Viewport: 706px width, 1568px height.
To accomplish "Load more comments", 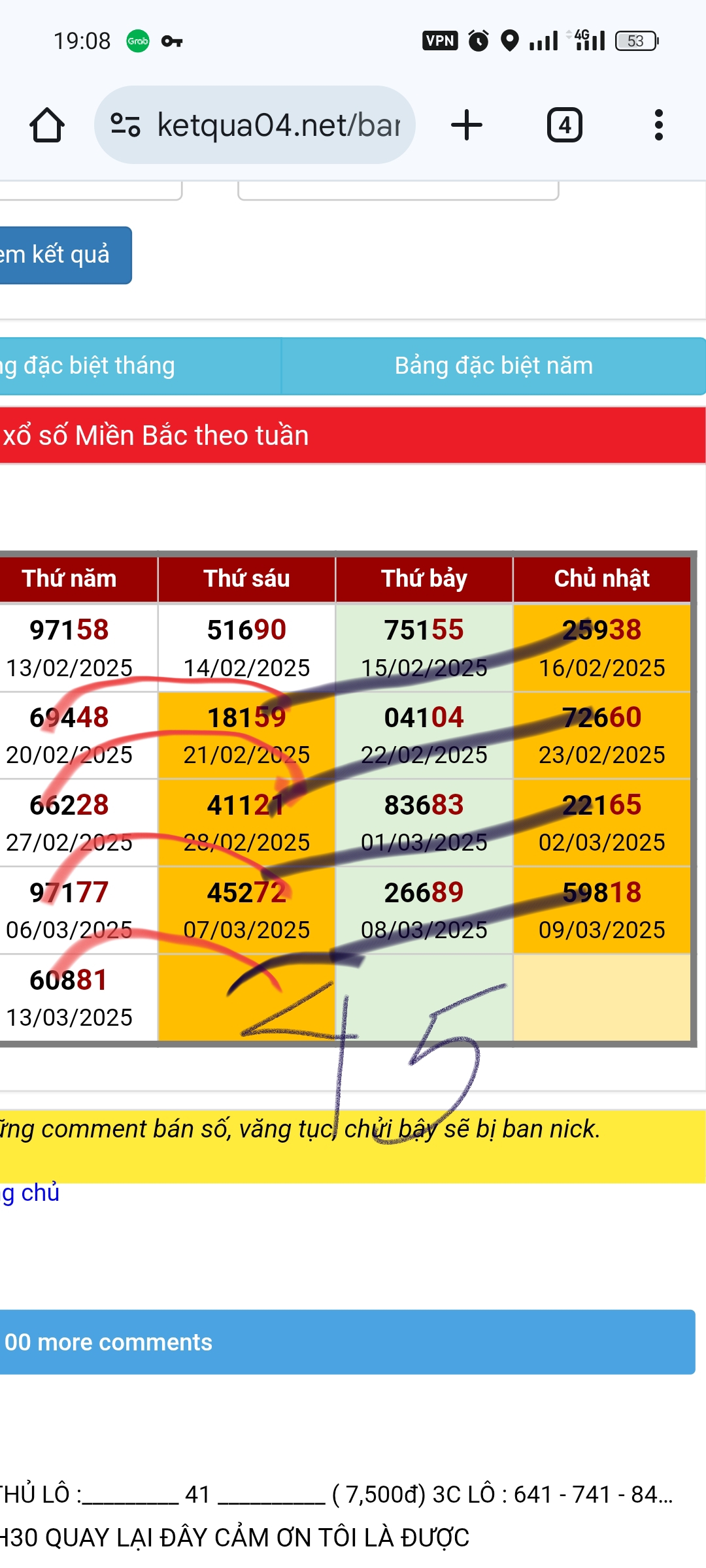I will [x=347, y=1342].
